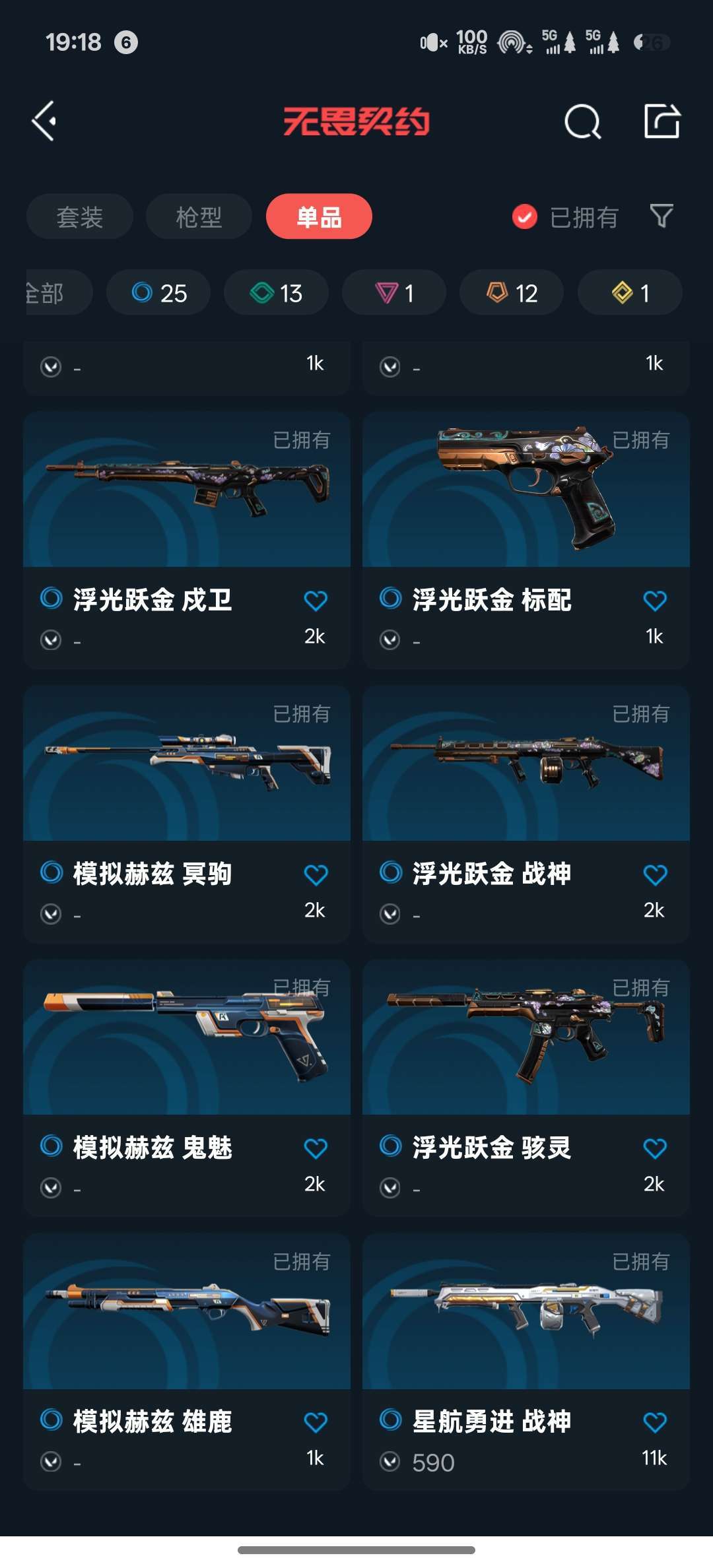Open the 模拟赫兹 鬼魅 skin card
713x1568 pixels.
(187, 1088)
